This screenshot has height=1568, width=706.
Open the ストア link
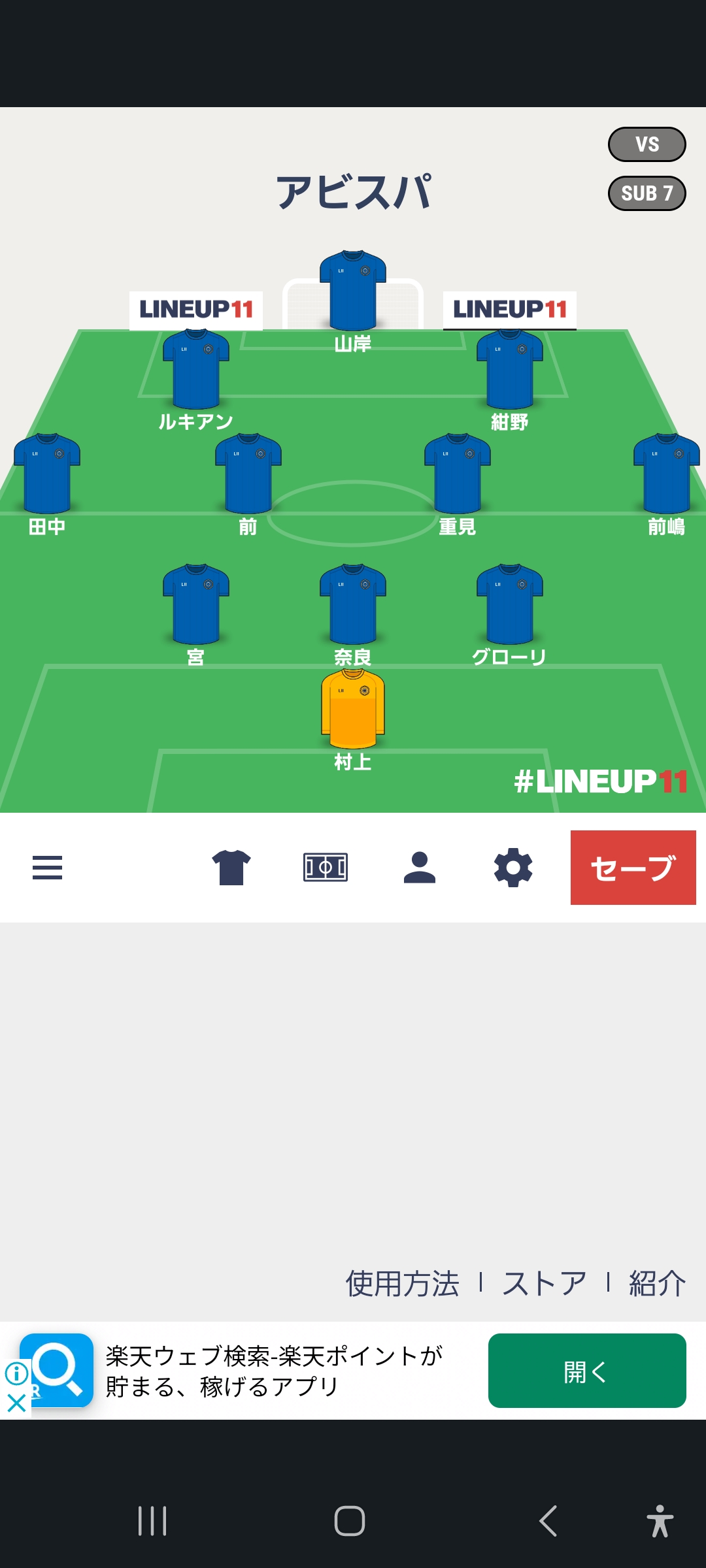pos(544,1284)
